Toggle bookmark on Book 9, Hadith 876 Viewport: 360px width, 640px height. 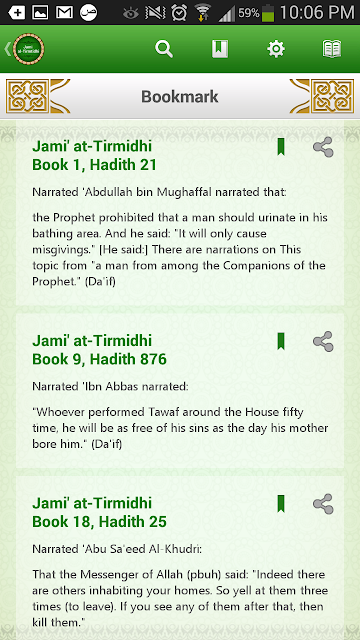[281, 341]
